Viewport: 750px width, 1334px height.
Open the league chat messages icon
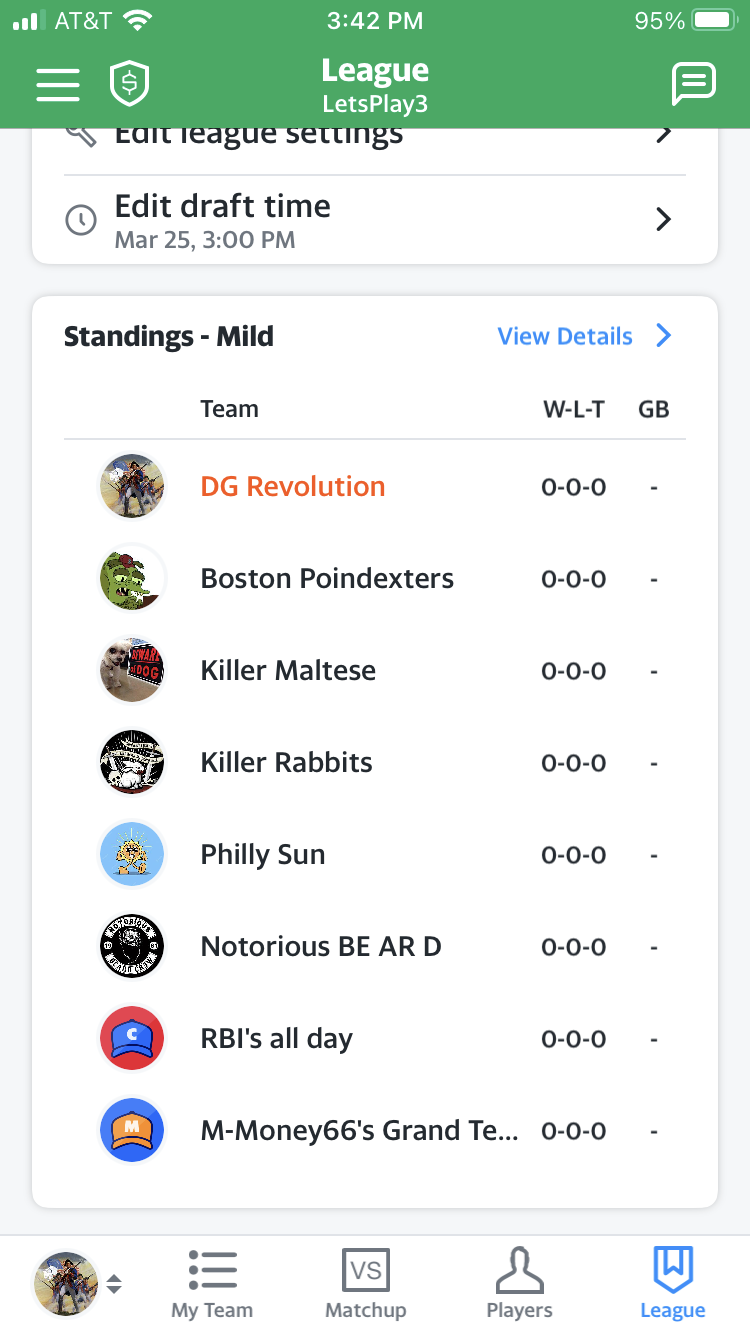pos(693,85)
